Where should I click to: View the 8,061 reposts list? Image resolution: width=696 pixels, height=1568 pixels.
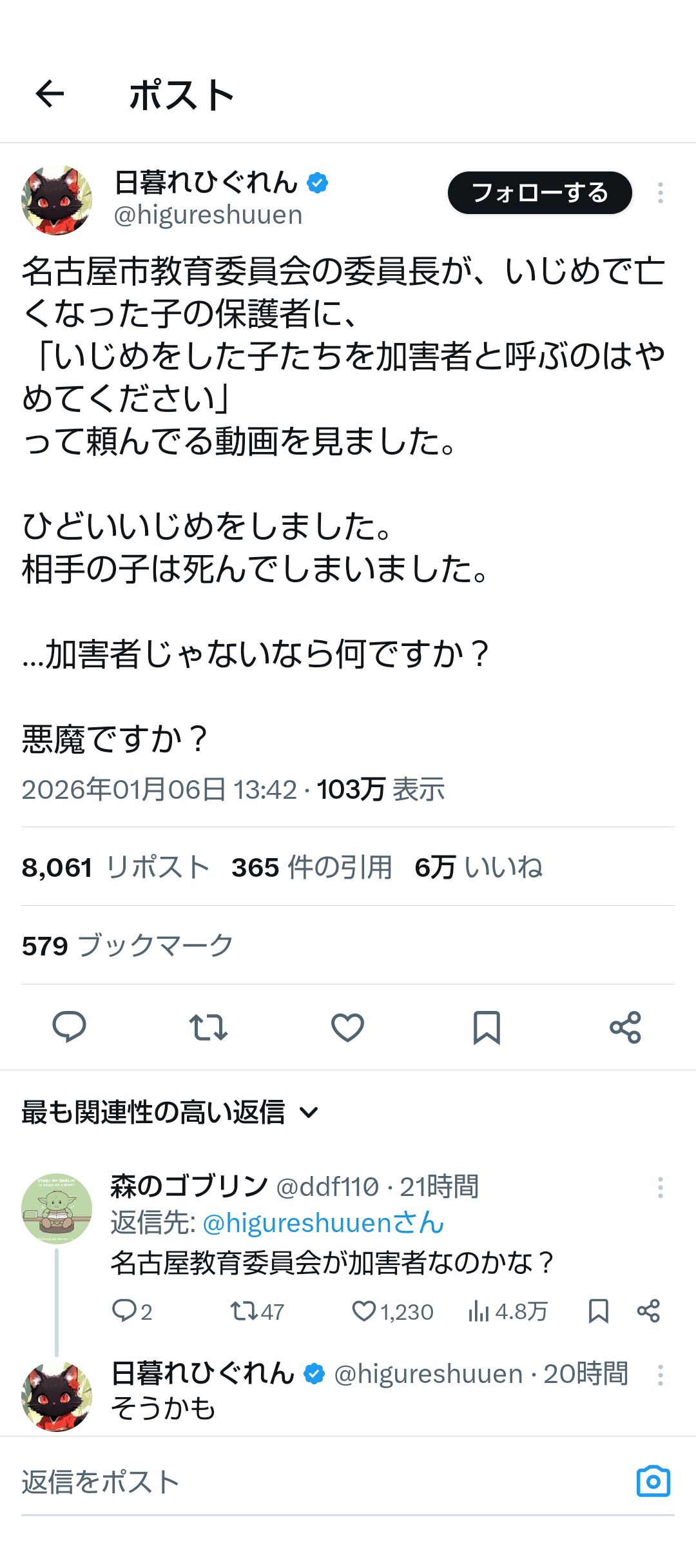(116, 867)
